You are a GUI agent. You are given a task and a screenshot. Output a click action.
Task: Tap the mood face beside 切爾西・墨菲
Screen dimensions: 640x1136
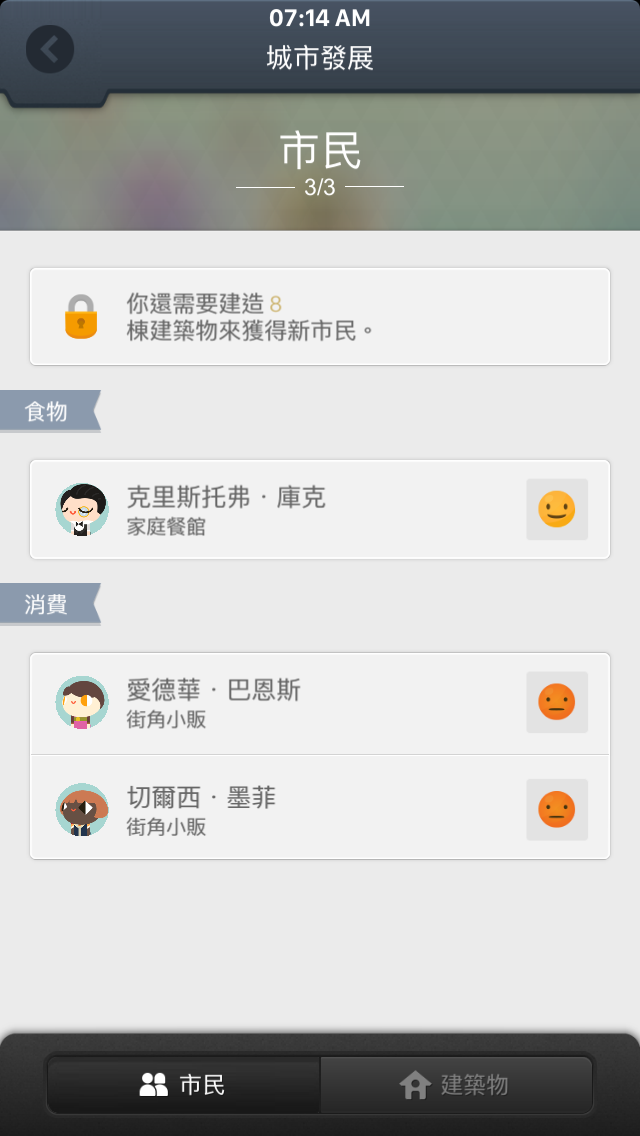pos(557,809)
